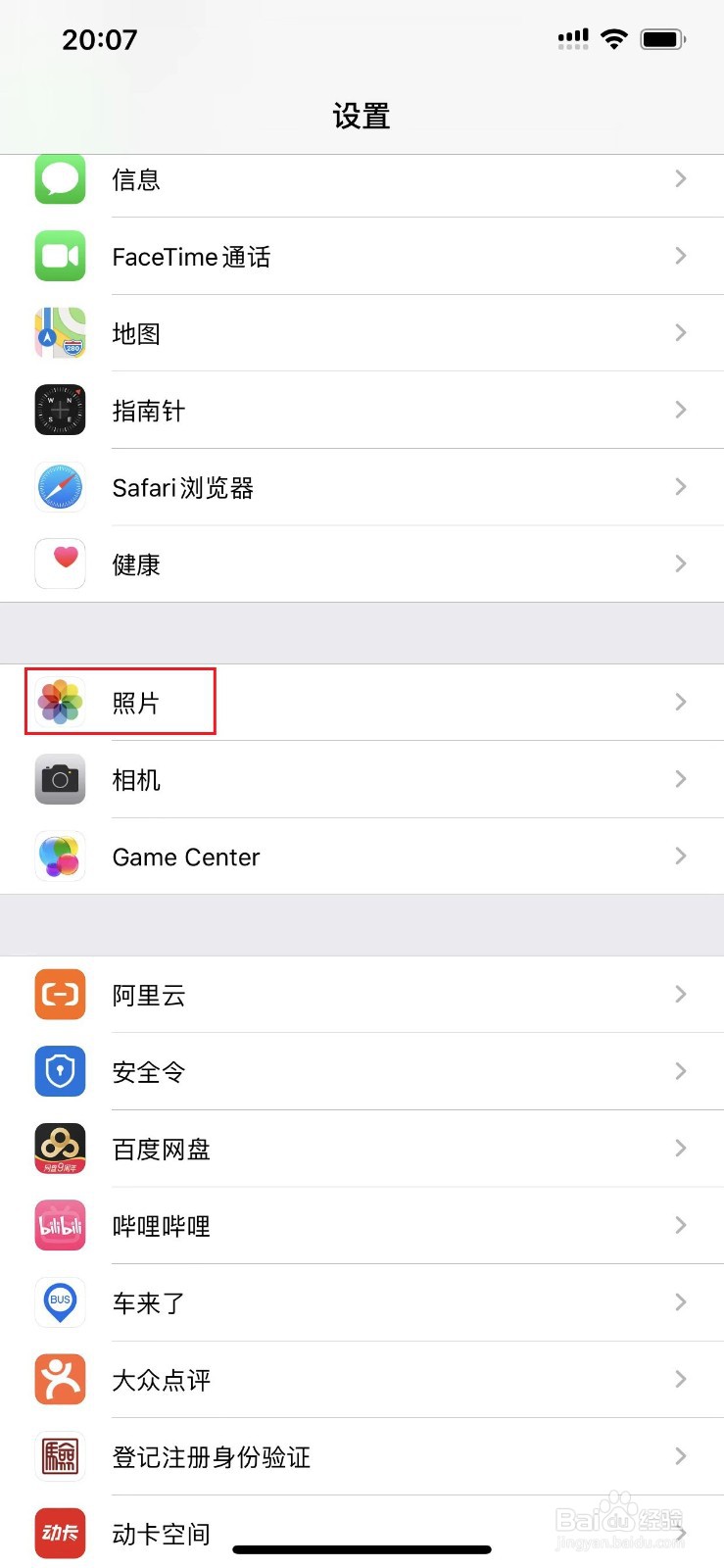This screenshot has height=1568, width=724.
Task: Select the Safari 浏览器 compass icon
Action: 60,487
